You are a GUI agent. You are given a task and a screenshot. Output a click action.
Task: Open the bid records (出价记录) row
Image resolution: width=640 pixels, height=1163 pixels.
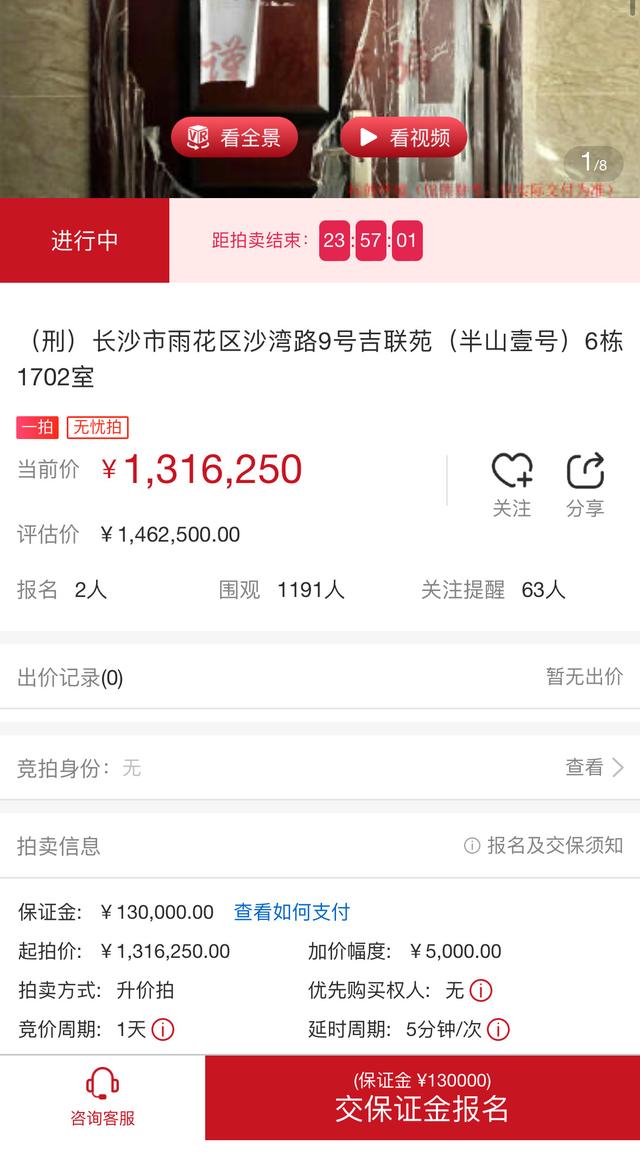click(x=320, y=677)
